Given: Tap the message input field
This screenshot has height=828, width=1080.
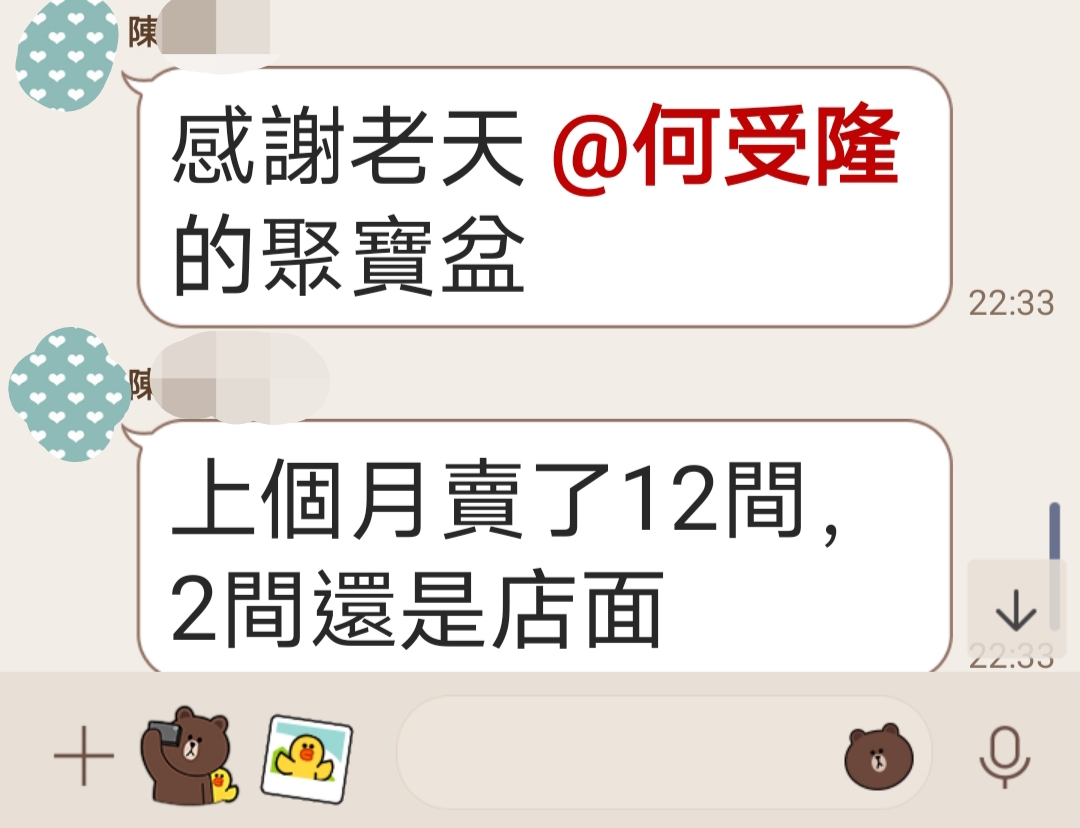Looking at the screenshot, I should [x=620, y=753].
